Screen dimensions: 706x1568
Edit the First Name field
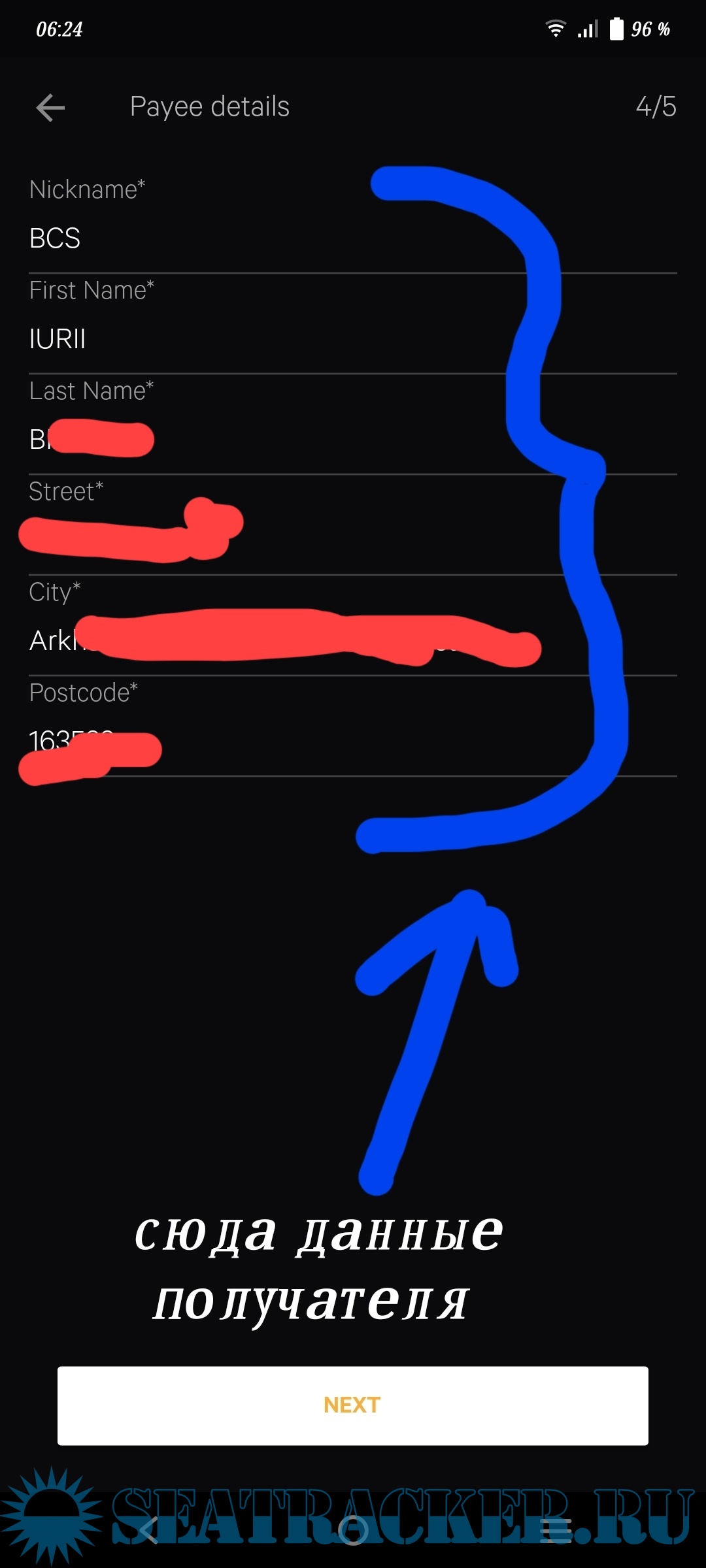click(x=261, y=339)
